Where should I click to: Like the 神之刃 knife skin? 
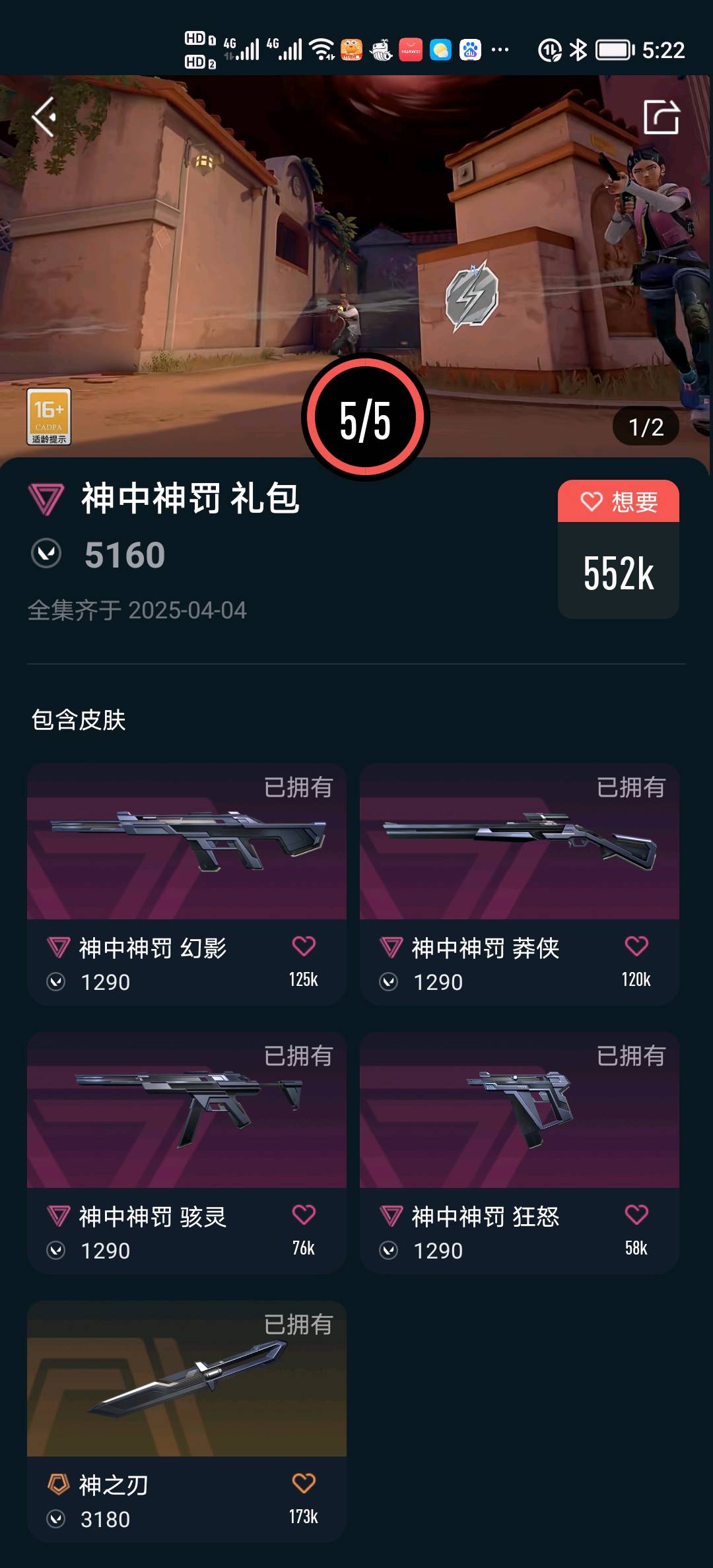pyautogui.click(x=304, y=1483)
